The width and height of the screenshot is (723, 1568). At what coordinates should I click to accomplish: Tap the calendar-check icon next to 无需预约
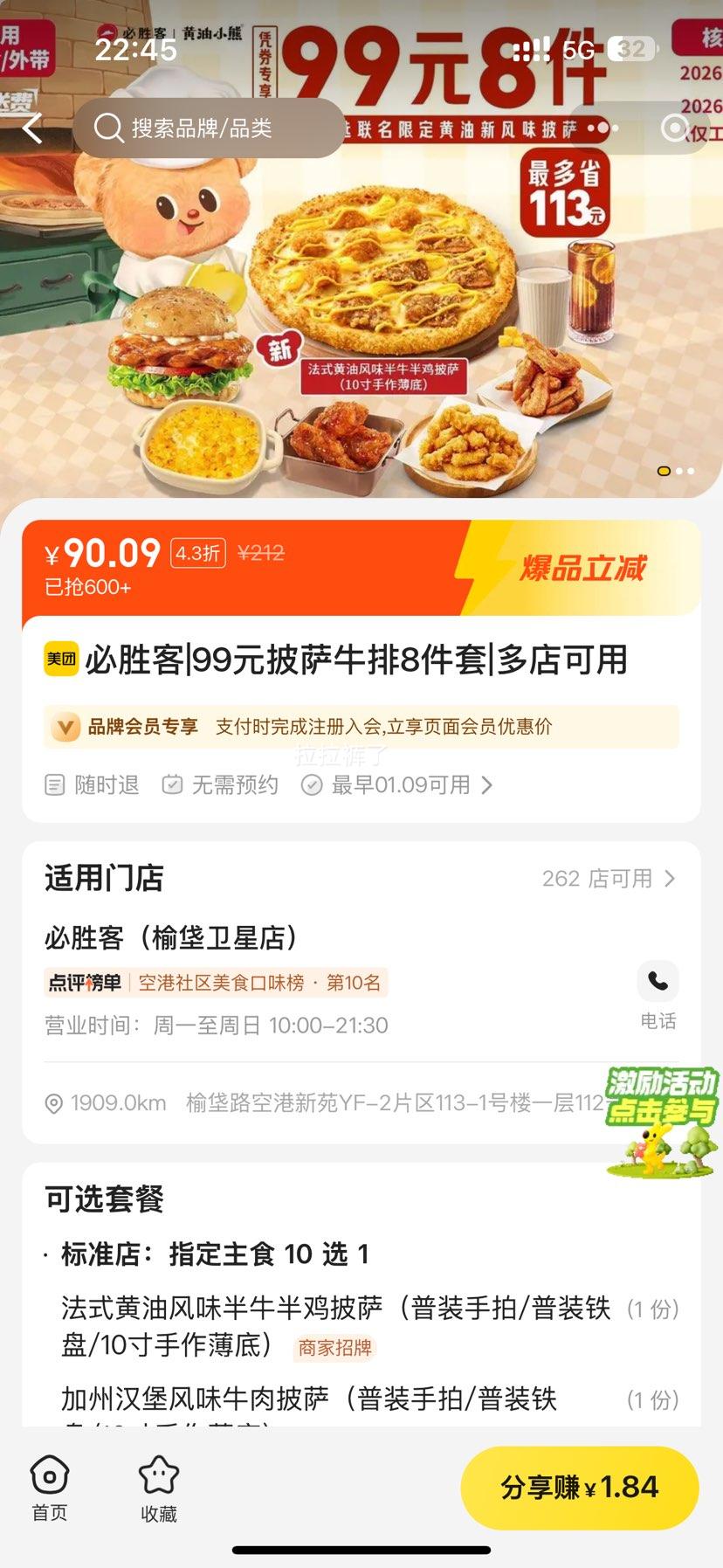[171, 784]
